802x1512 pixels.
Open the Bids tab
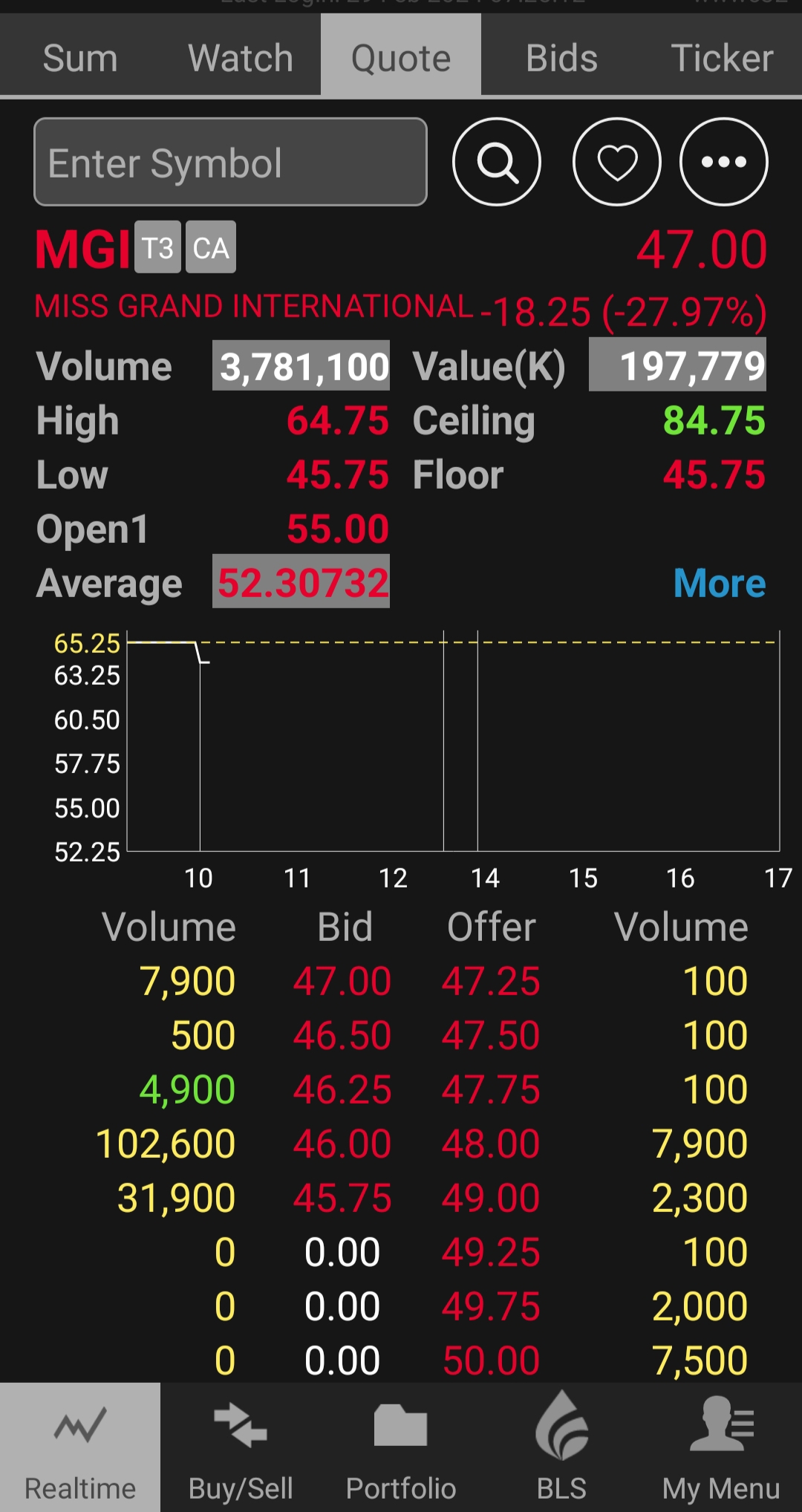[x=561, y=58]
